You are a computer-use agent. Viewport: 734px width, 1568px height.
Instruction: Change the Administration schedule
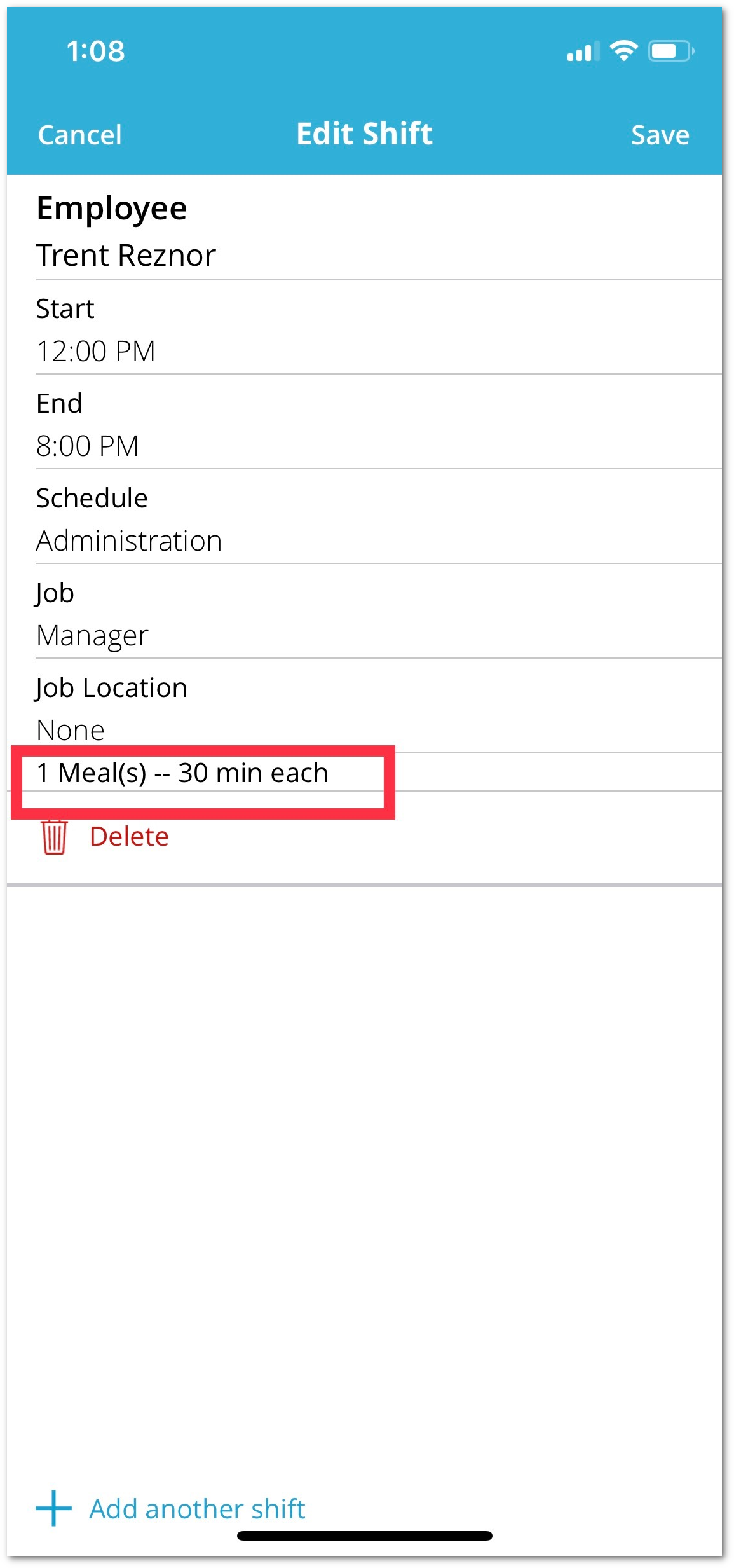pyautogui.click(x=365, y=517)
